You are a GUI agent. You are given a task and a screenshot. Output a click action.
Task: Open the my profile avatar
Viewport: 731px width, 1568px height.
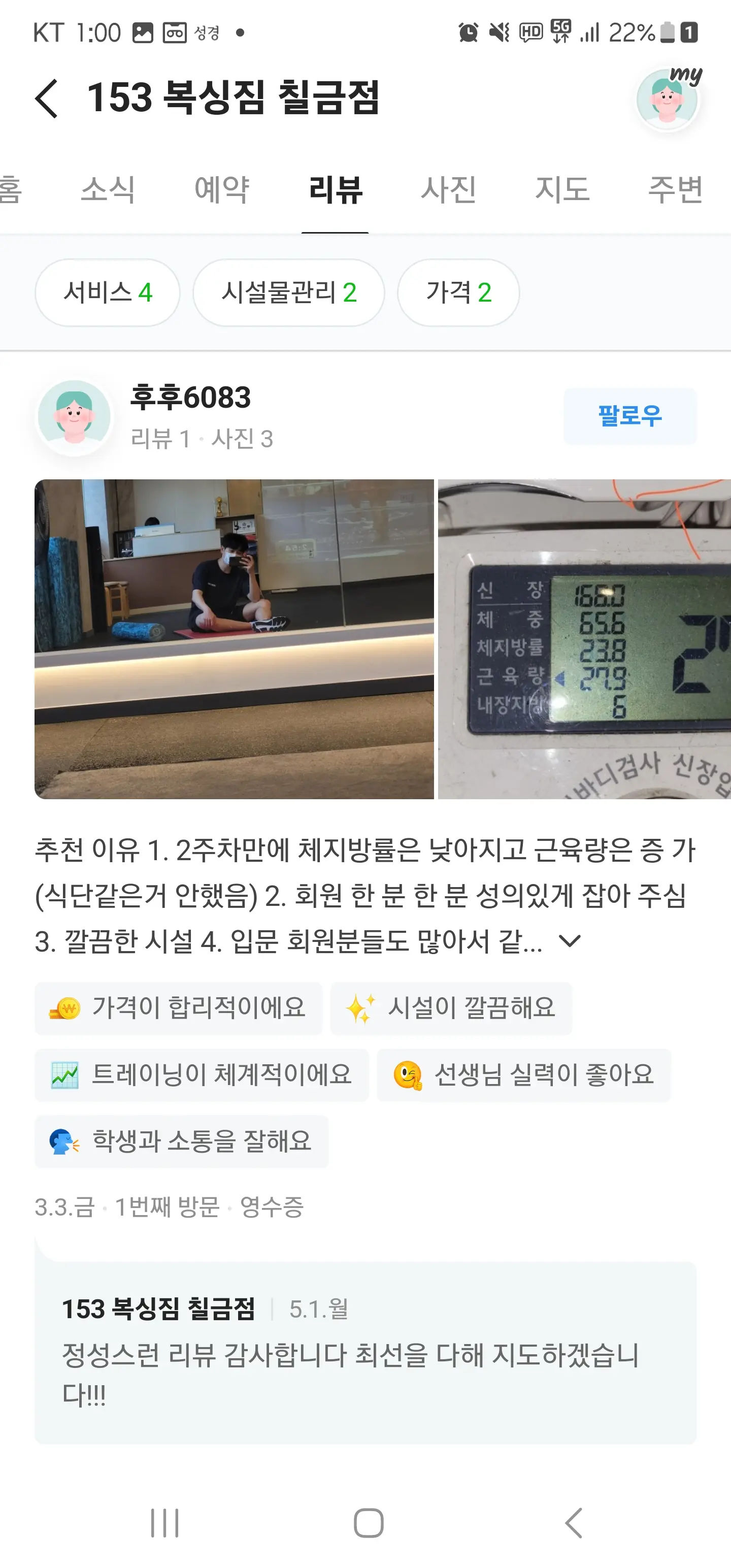pos(667,99)
